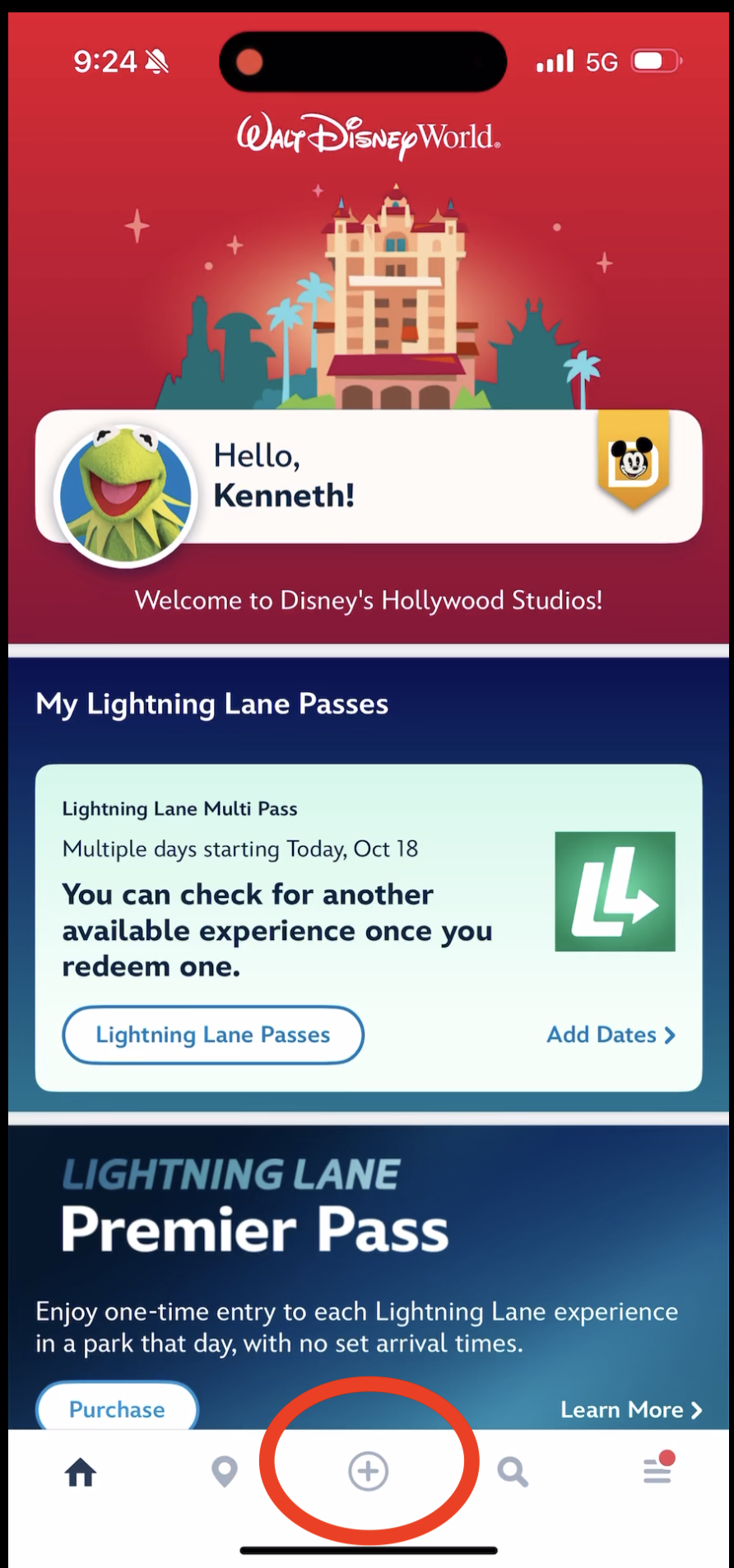Learn More about Premier Pass
Image resolution: width=734 pixels, height=1568 pixels.
coord(631,1409)
